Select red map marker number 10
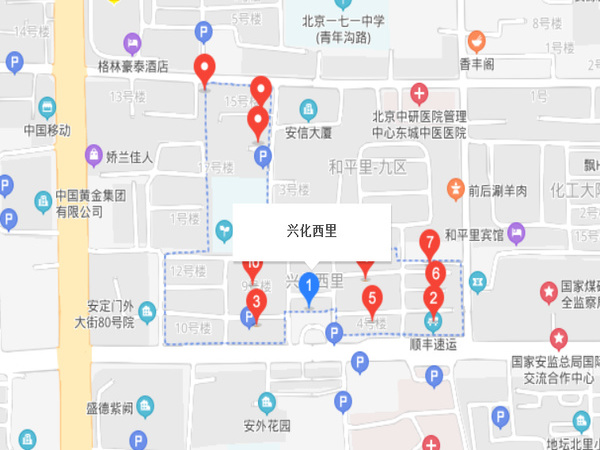This screenshot has width=600, height=450. [x=253, y=266]
